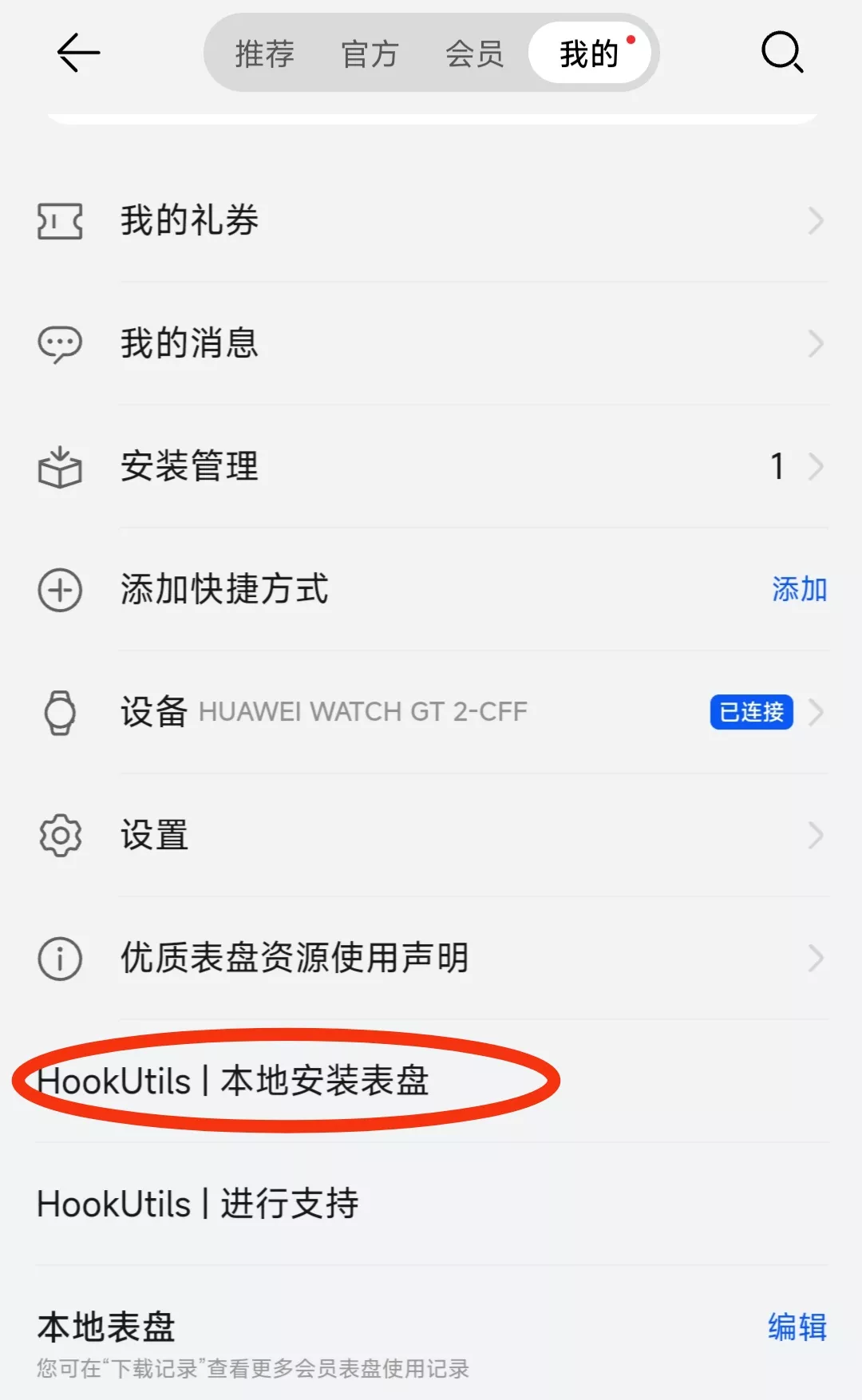The width and height of the screenshot is (862, 1400).
Task: Go back using the top-left arrow
Action: [x=78, y=53]
